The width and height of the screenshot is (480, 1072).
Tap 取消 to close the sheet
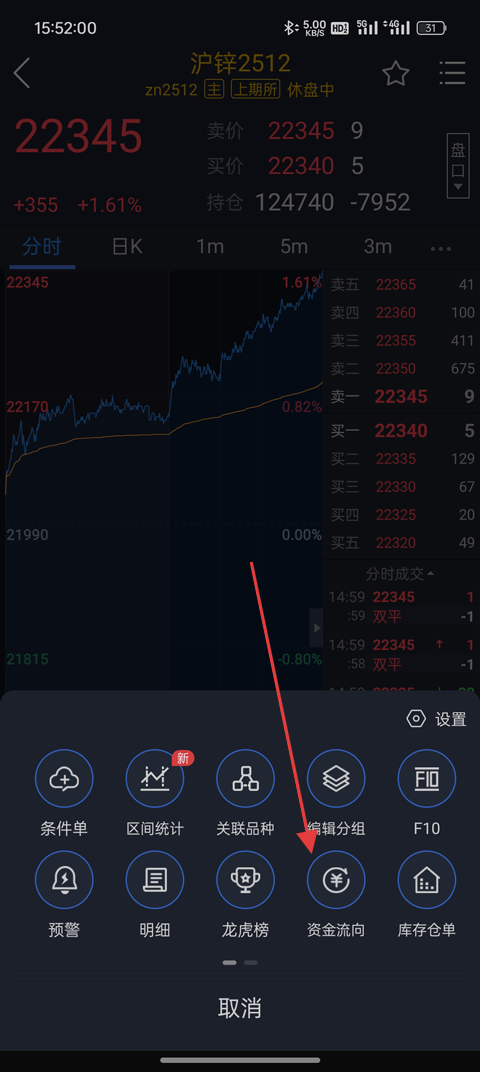tap(240, 1008)
